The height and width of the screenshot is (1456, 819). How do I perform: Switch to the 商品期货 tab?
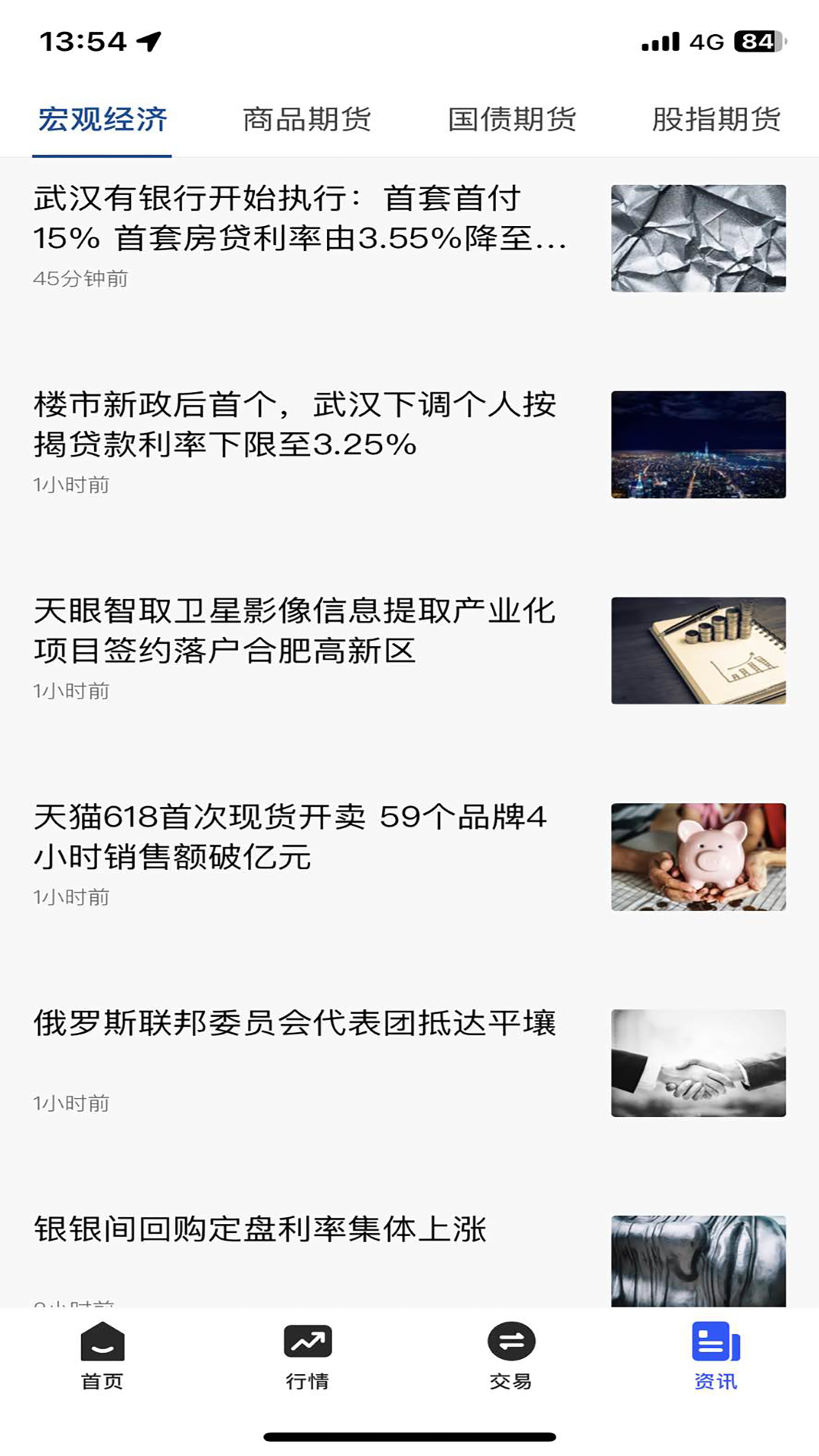pos(307,120)
